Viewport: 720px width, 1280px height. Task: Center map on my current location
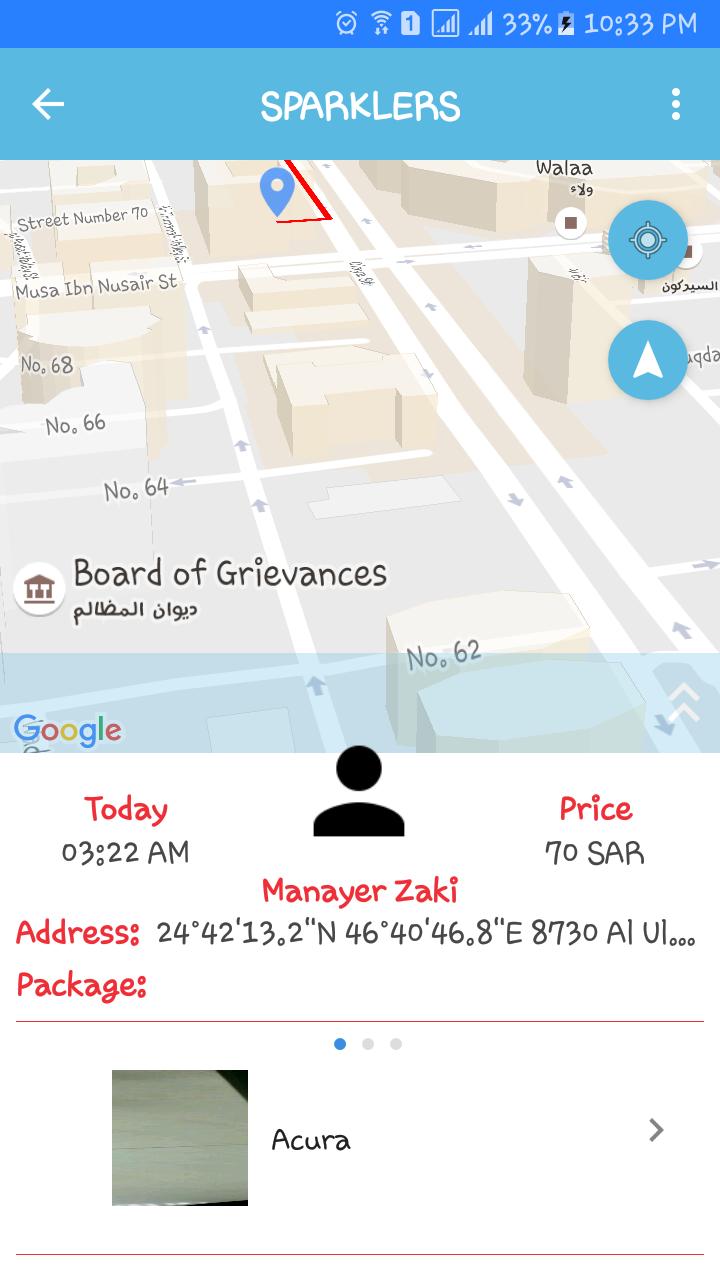pos(648,240)
